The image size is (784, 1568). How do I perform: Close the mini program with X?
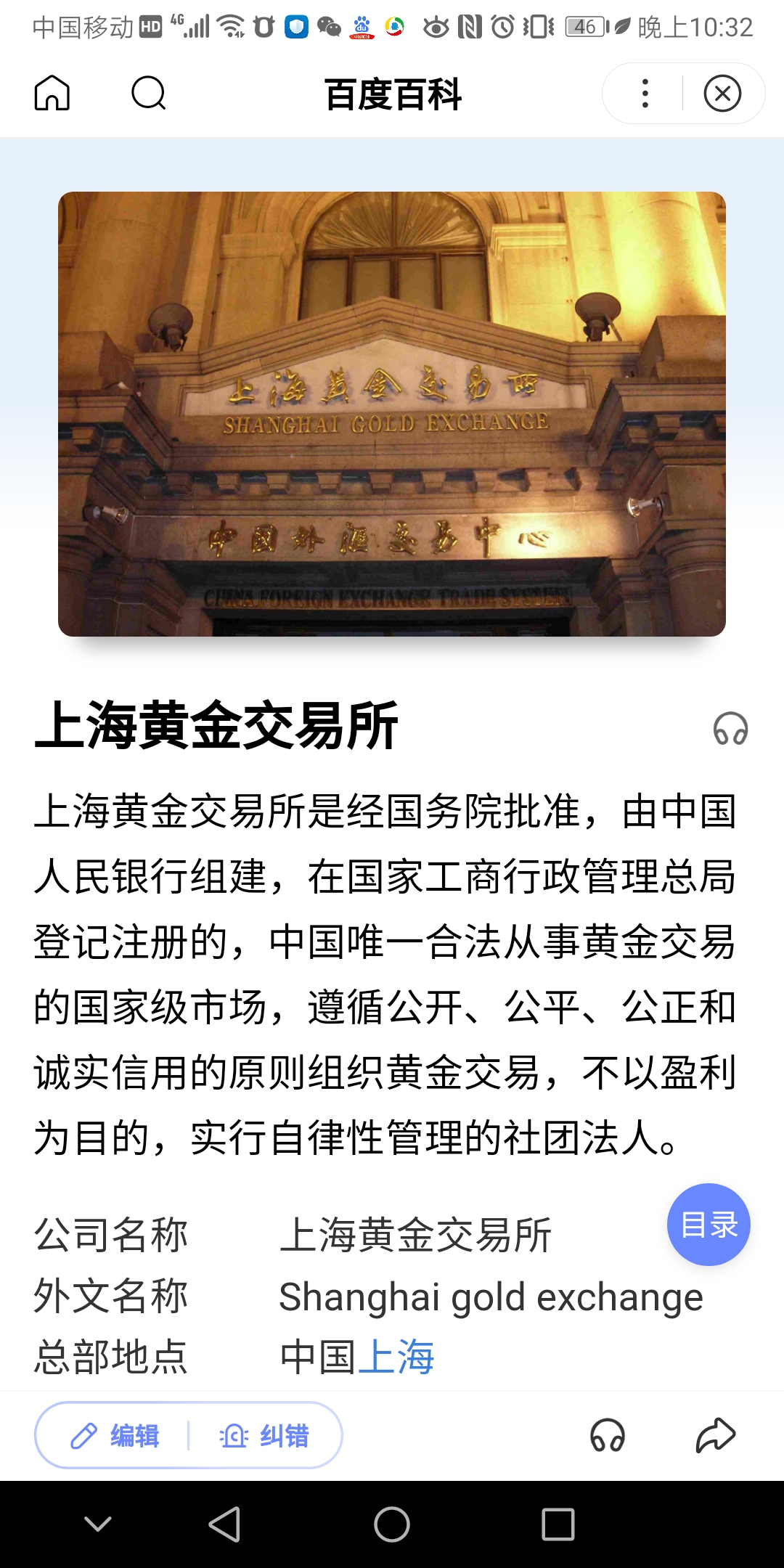pos(722,93)
